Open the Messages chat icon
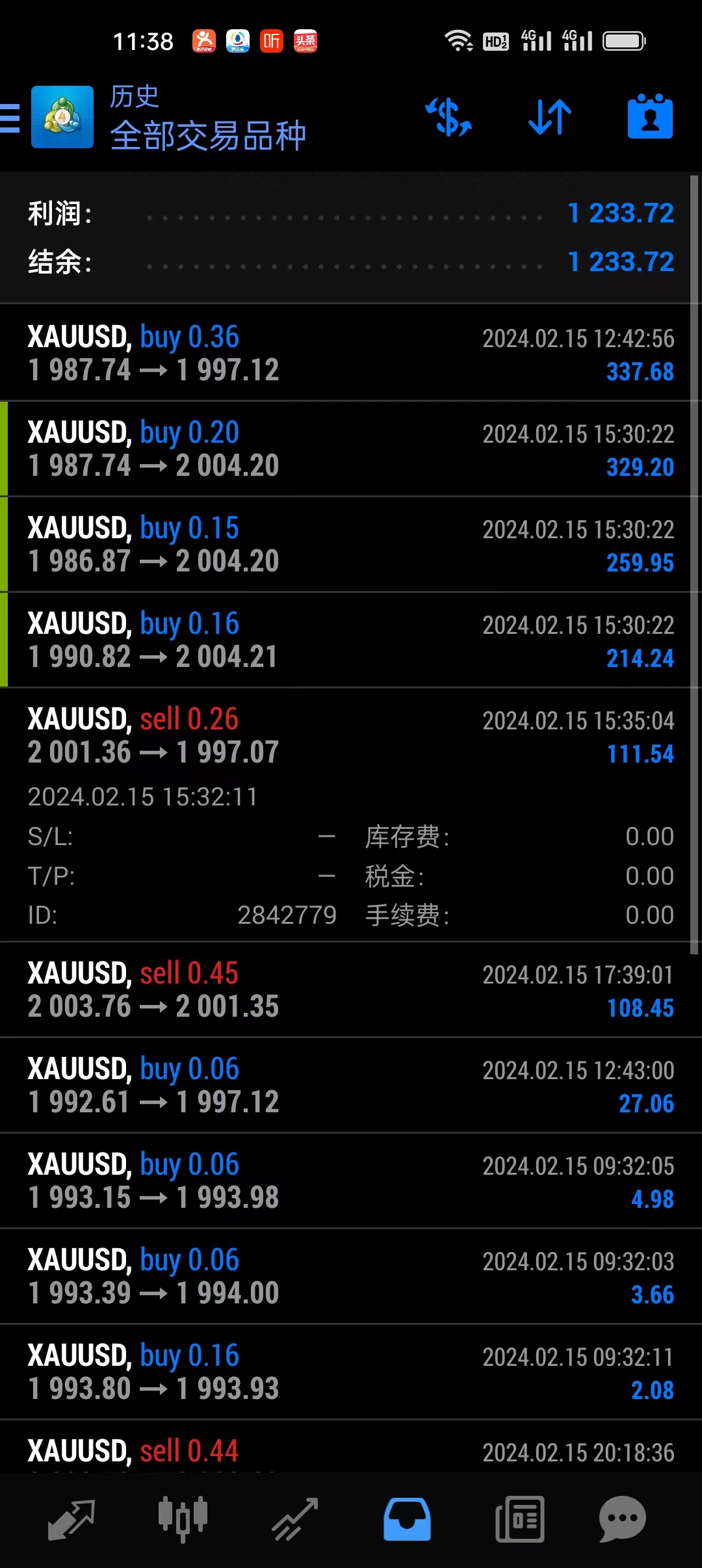Viewport: 702px width, 1568px height. 623,1519
